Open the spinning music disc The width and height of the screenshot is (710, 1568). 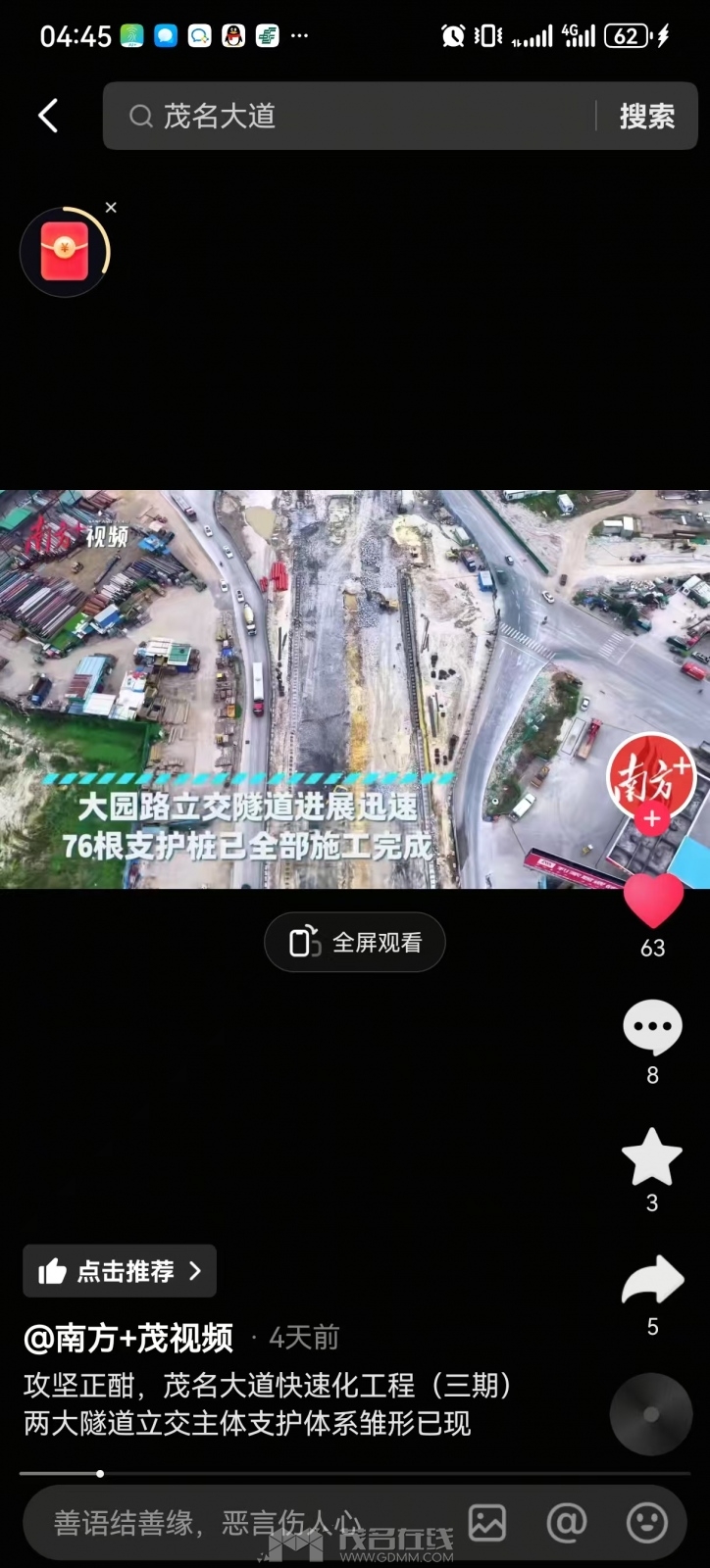pyautogui.click(x=650, y=1414)
